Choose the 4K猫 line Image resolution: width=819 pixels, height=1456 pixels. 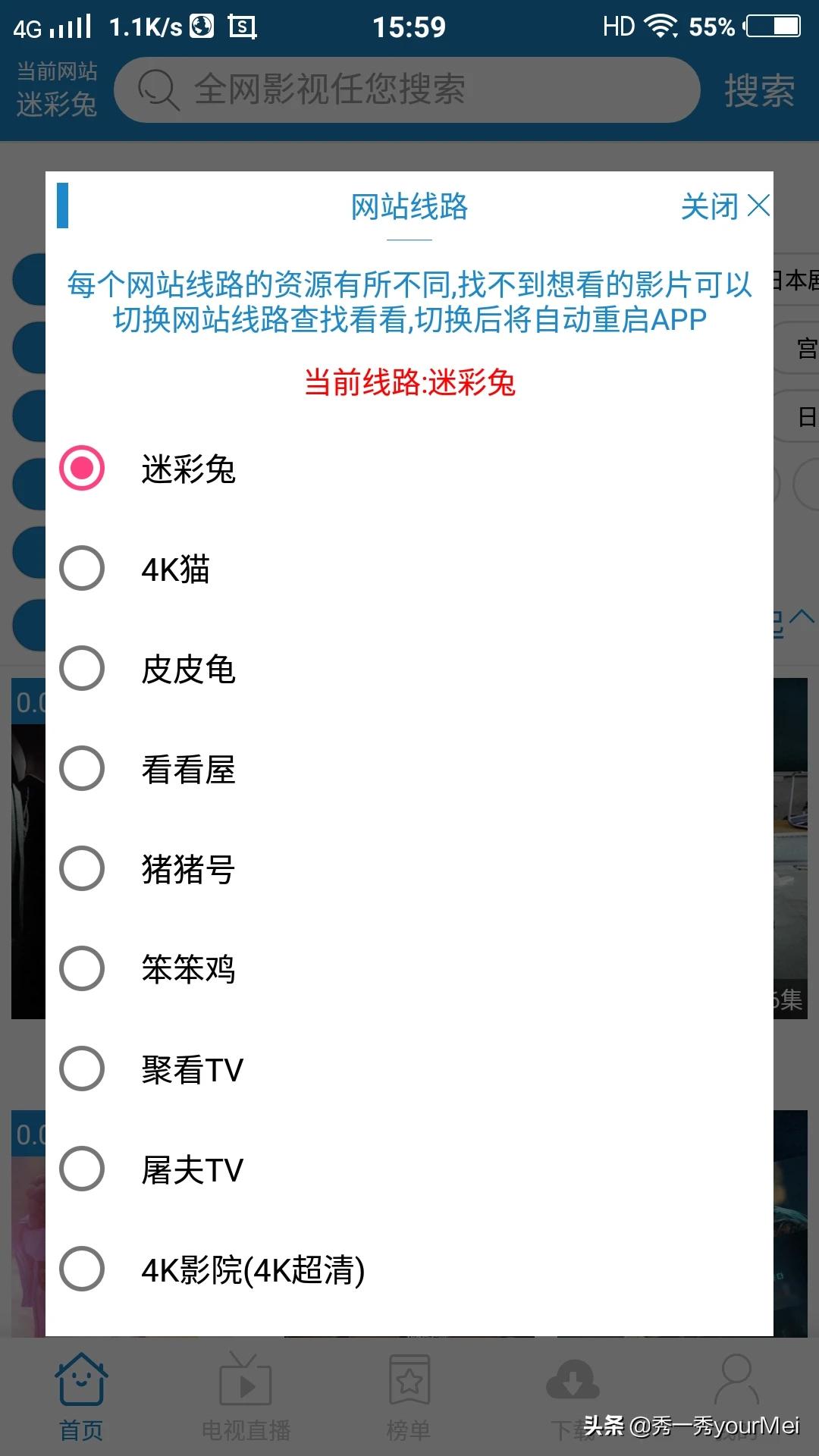coord(82,568)
